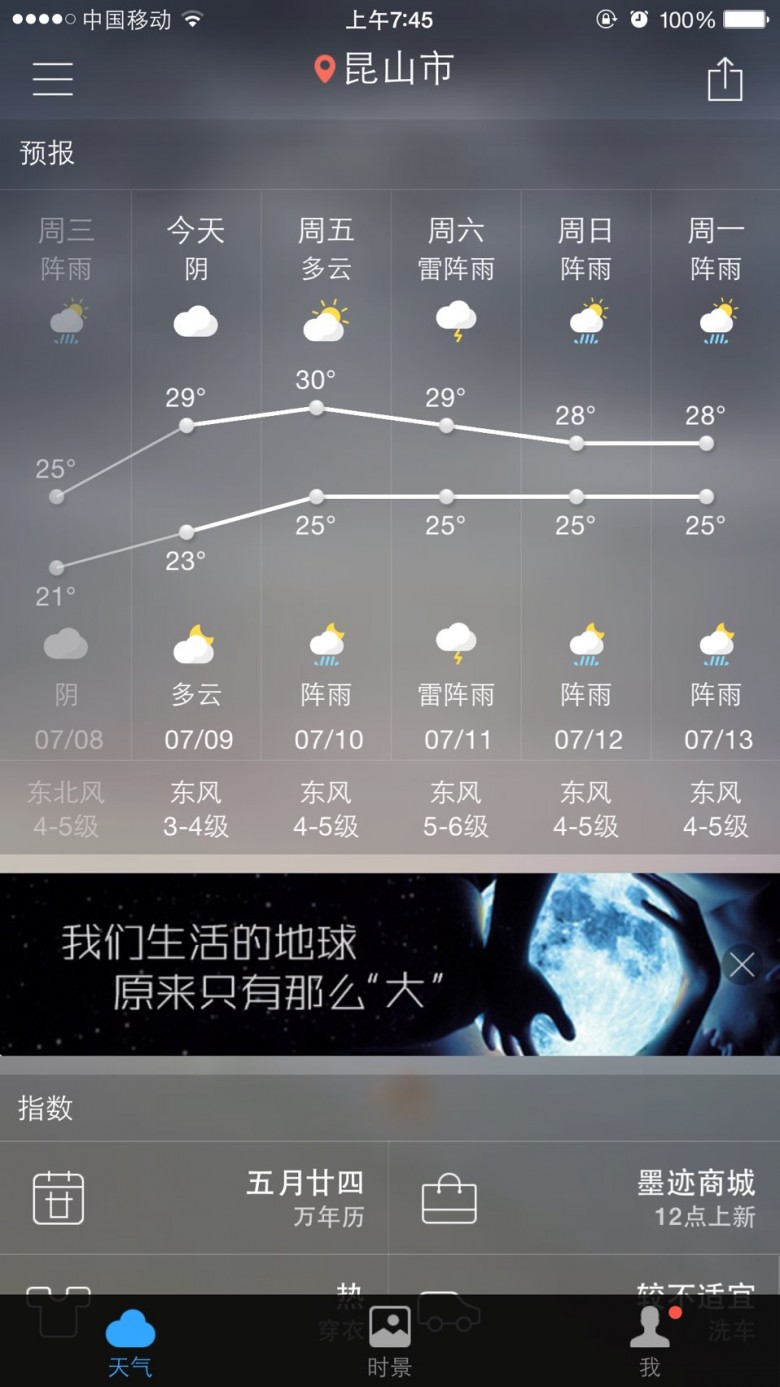Image resolution: width=780 pixels, height=1387 pixels.
Task: Open the 昆山市 city selector
Action: (385, 69)
